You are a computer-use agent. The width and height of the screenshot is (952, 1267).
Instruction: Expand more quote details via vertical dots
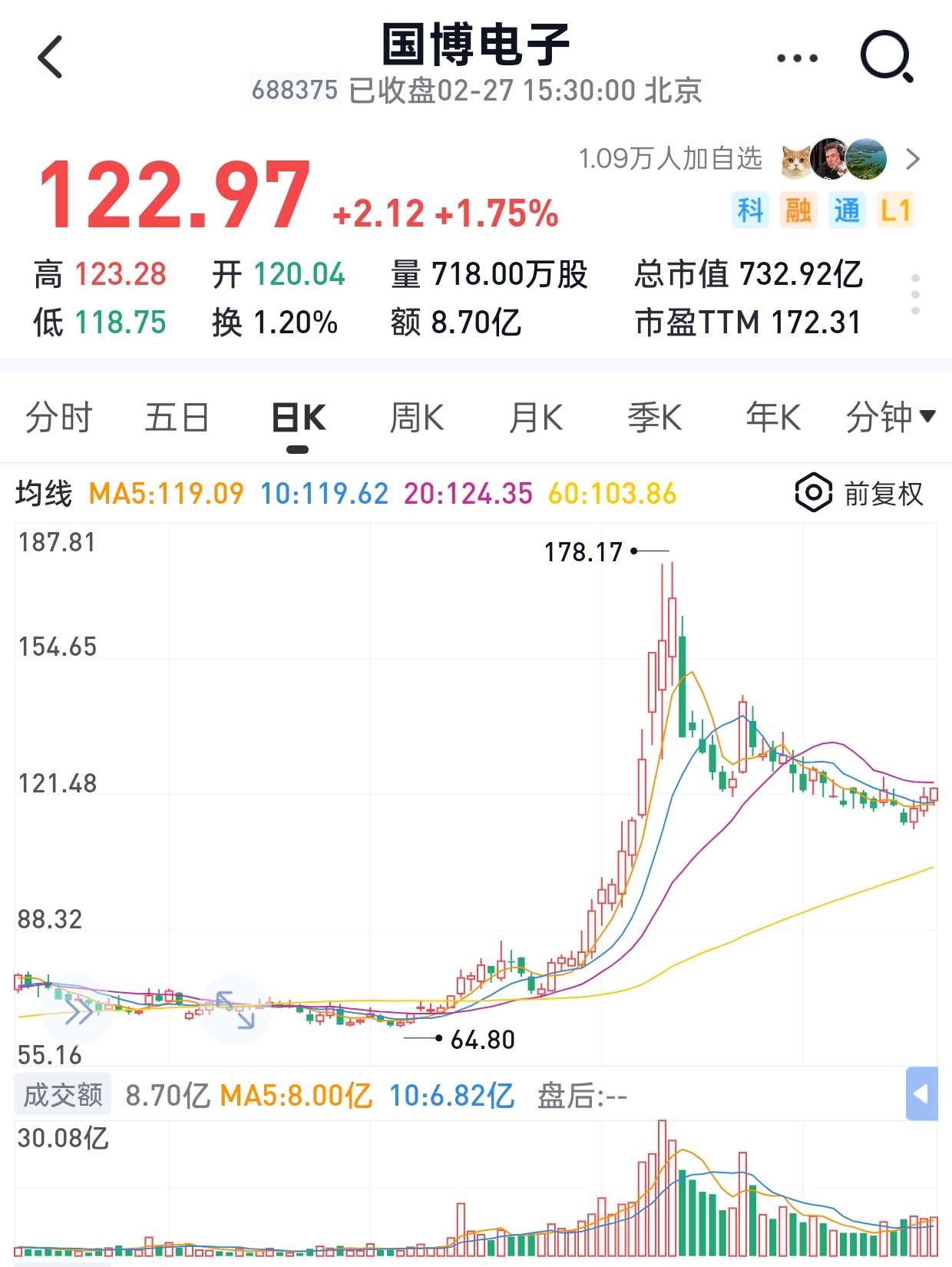tap(915, 294)
